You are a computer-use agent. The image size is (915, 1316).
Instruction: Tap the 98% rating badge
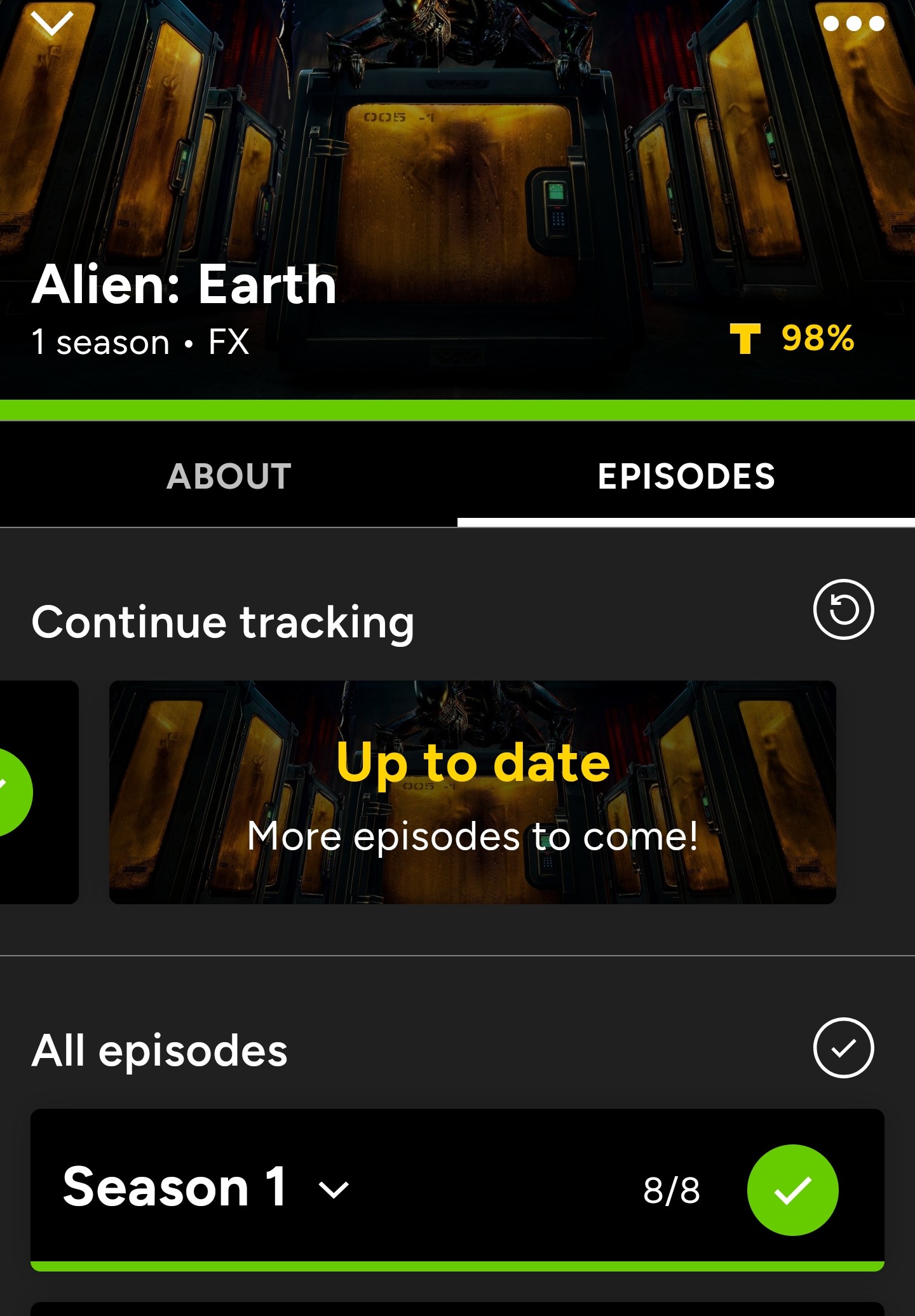point(793,339)
